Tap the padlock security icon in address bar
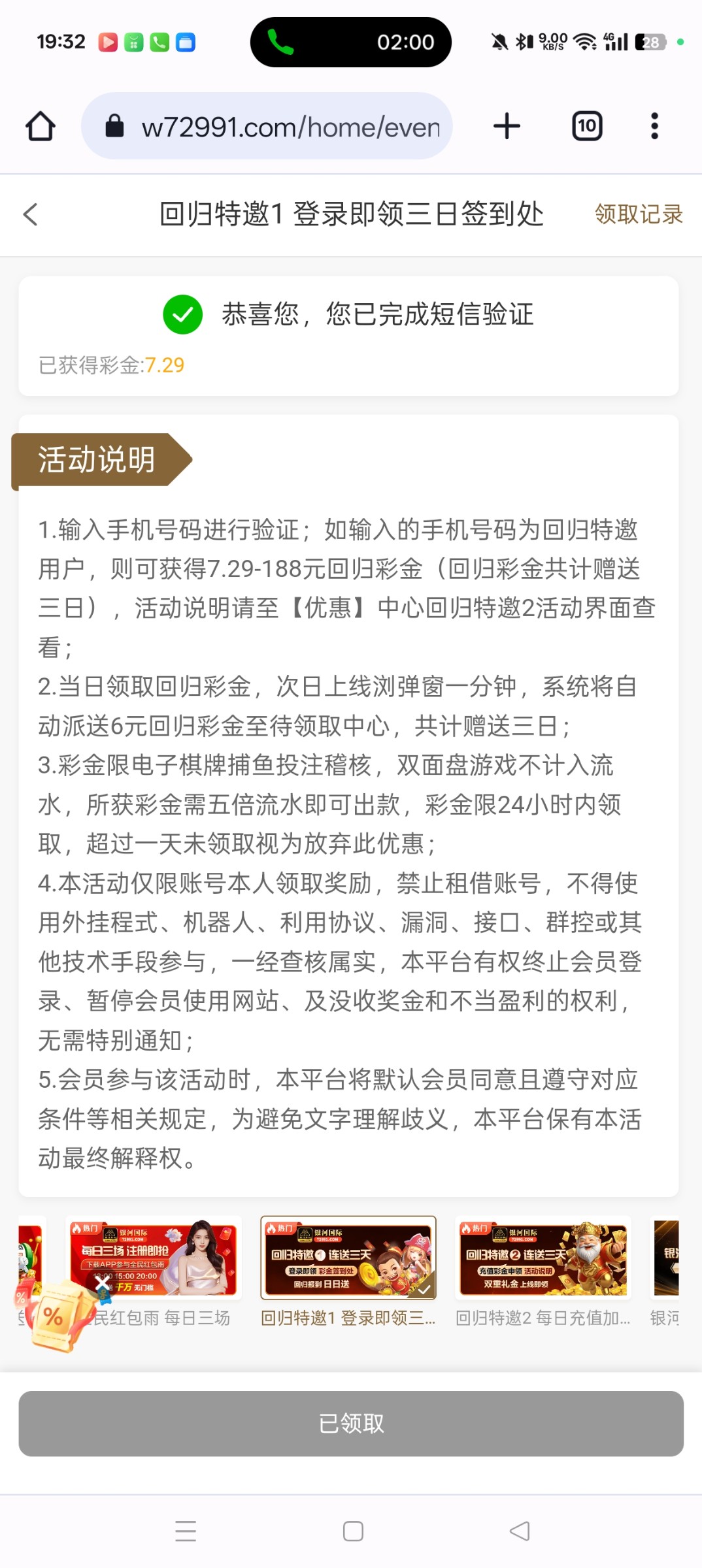This screenshot has width=702, height=1568. coord(116,125)
